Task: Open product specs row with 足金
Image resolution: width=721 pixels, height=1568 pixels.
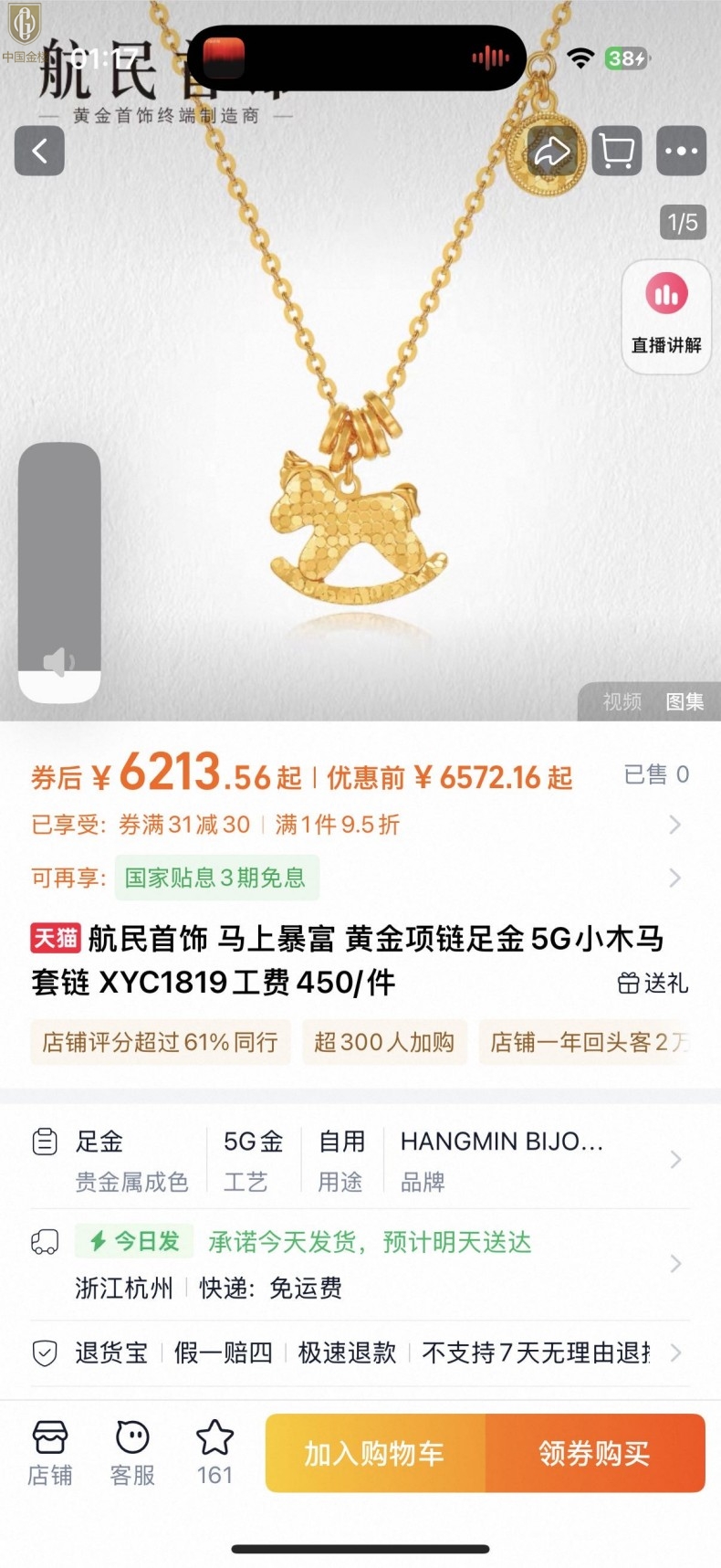Action: (356, 1160)
